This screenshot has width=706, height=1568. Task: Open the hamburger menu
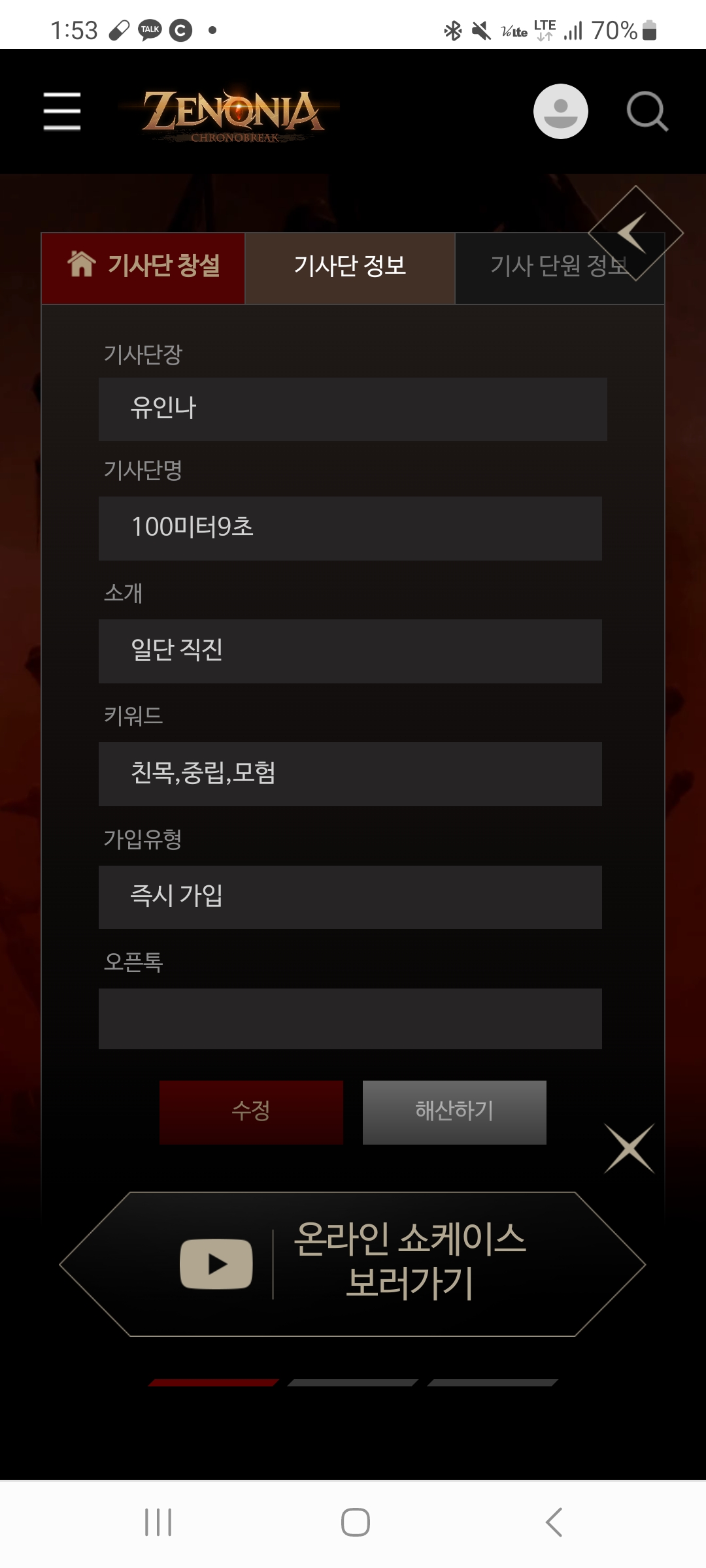tap(62, 111)
